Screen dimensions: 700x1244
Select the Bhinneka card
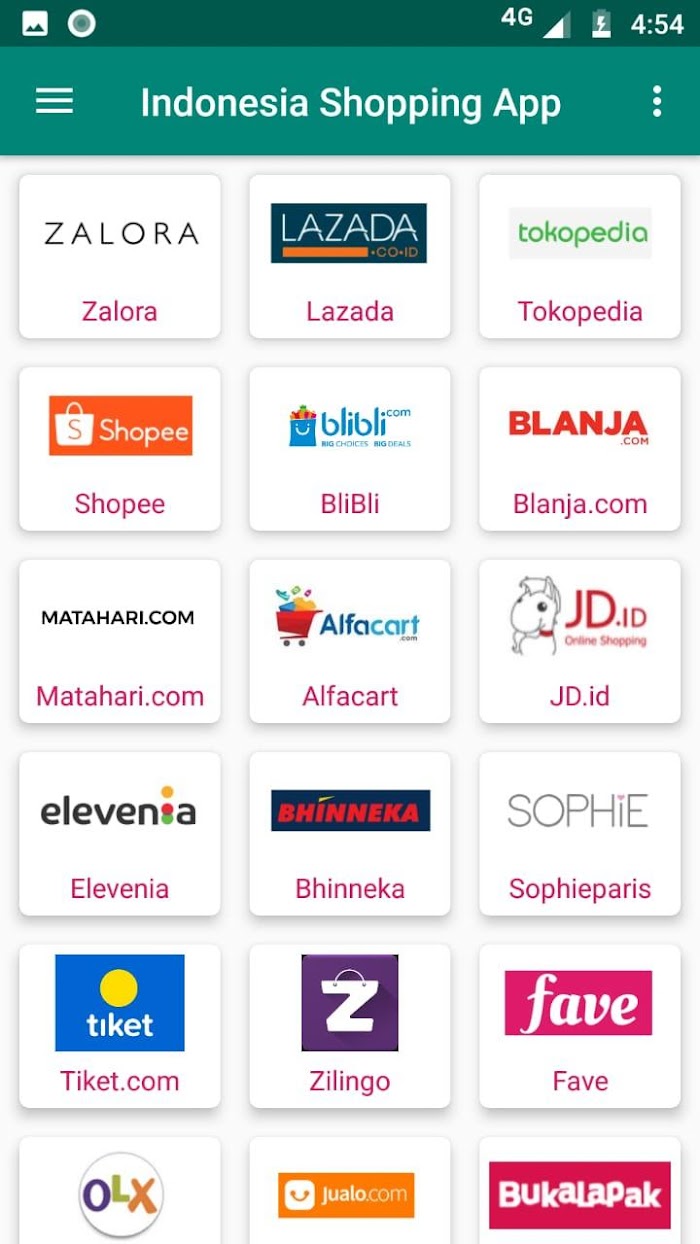pyautogui.click(x=350, y=832)
